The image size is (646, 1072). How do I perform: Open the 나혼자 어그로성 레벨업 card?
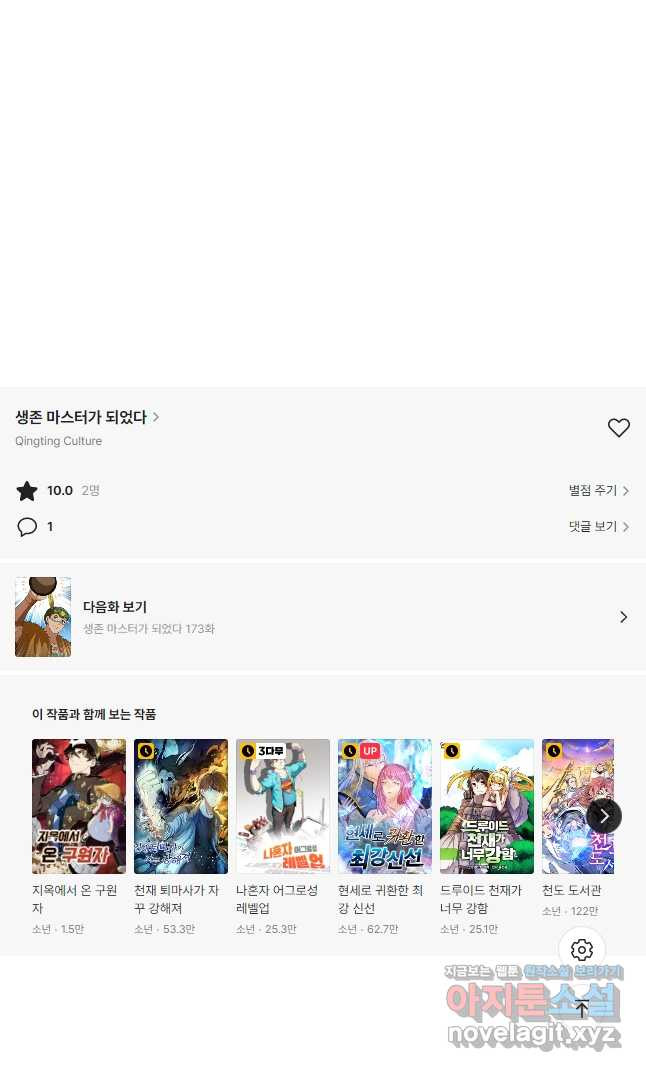[283, 807]
